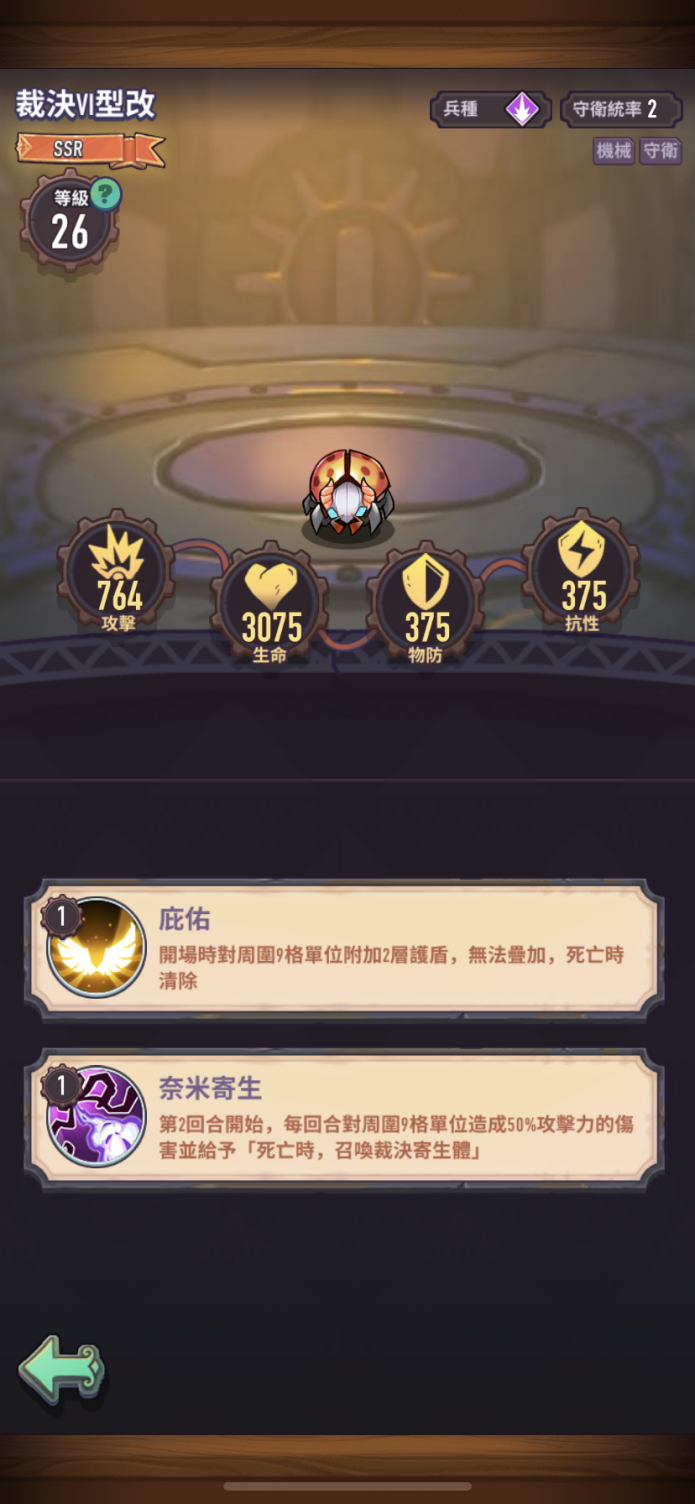Image resolution: width=695 pixels, height=1504 pixels.
Task: Open the level help question mark
Action: tap(105, 194)
